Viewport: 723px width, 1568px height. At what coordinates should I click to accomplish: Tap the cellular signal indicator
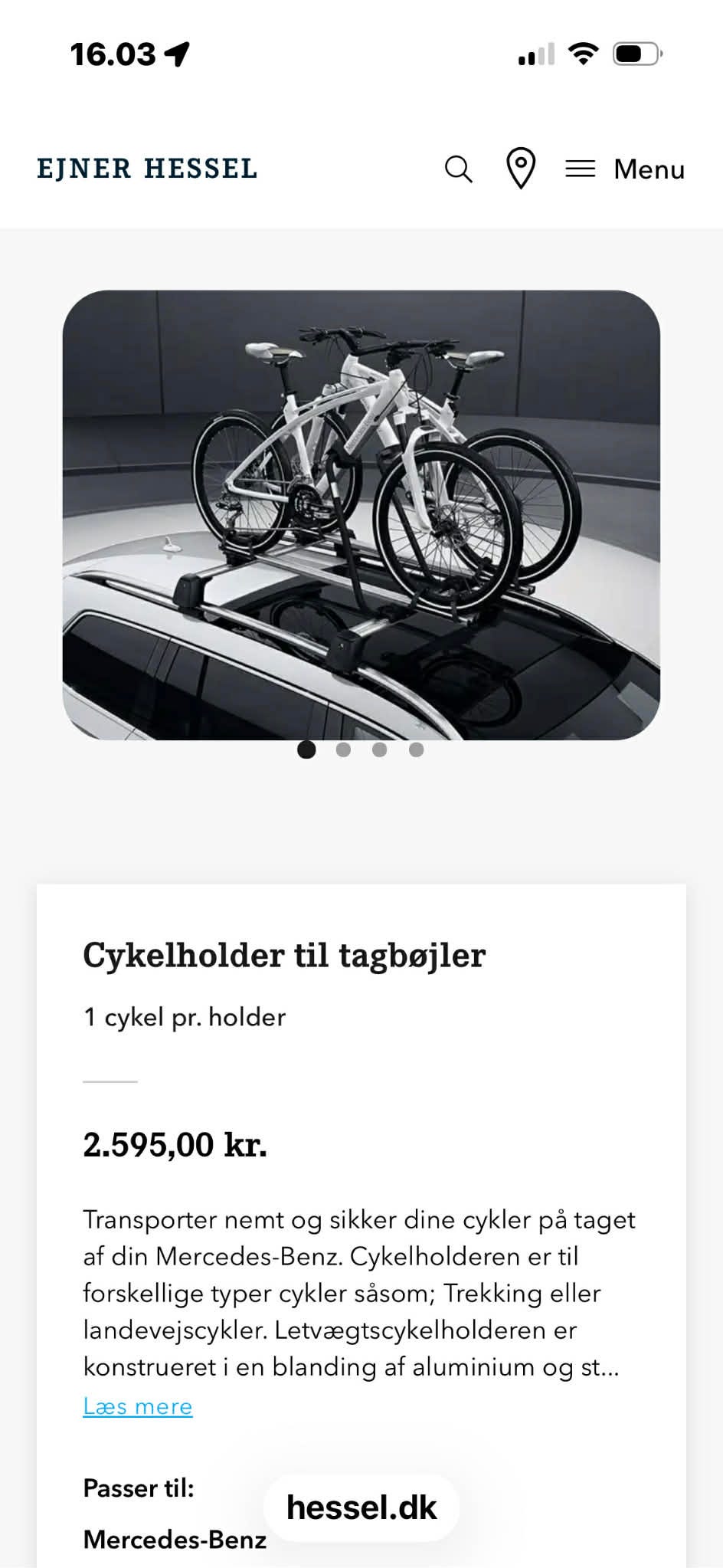click(536, 54)
